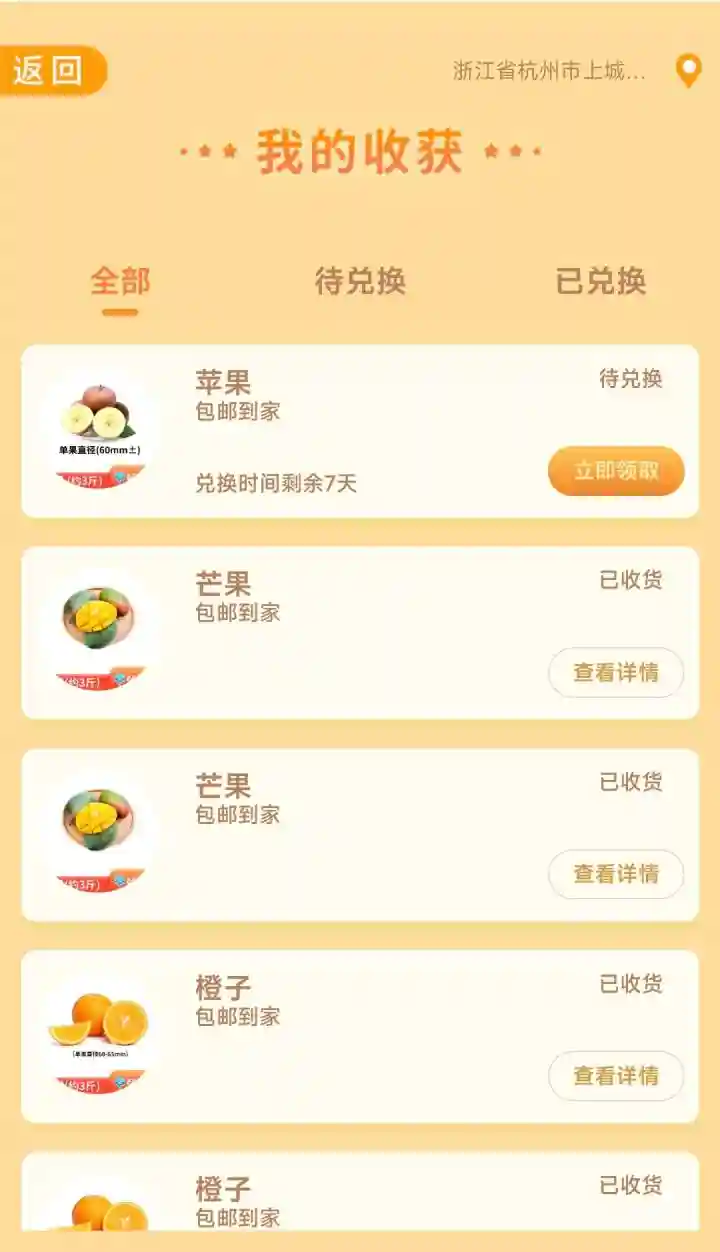Open the location pin icon
Viewport: 720px width, 1252px height.
pyautogui.click(x=688, y=71)
